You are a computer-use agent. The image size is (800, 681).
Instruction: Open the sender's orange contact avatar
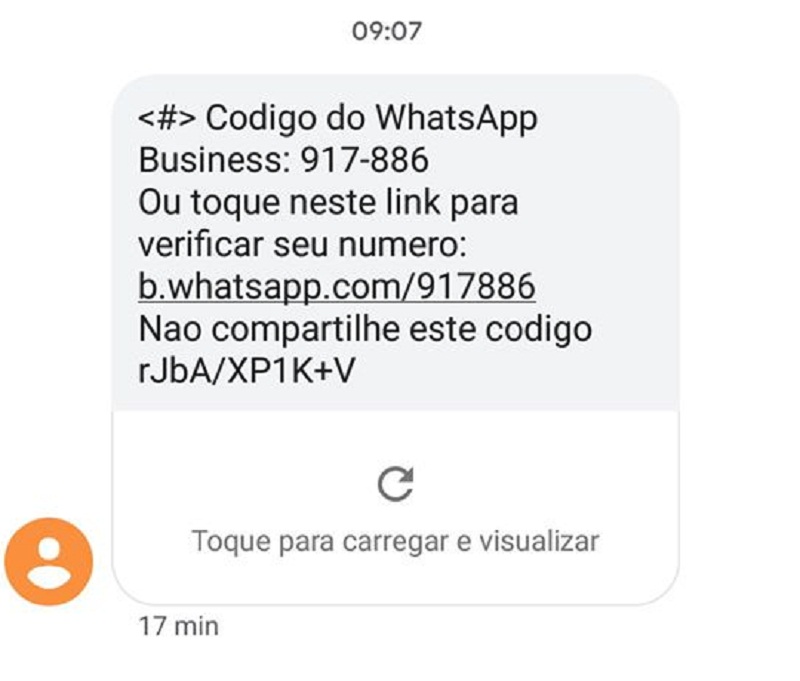point(49,562)
